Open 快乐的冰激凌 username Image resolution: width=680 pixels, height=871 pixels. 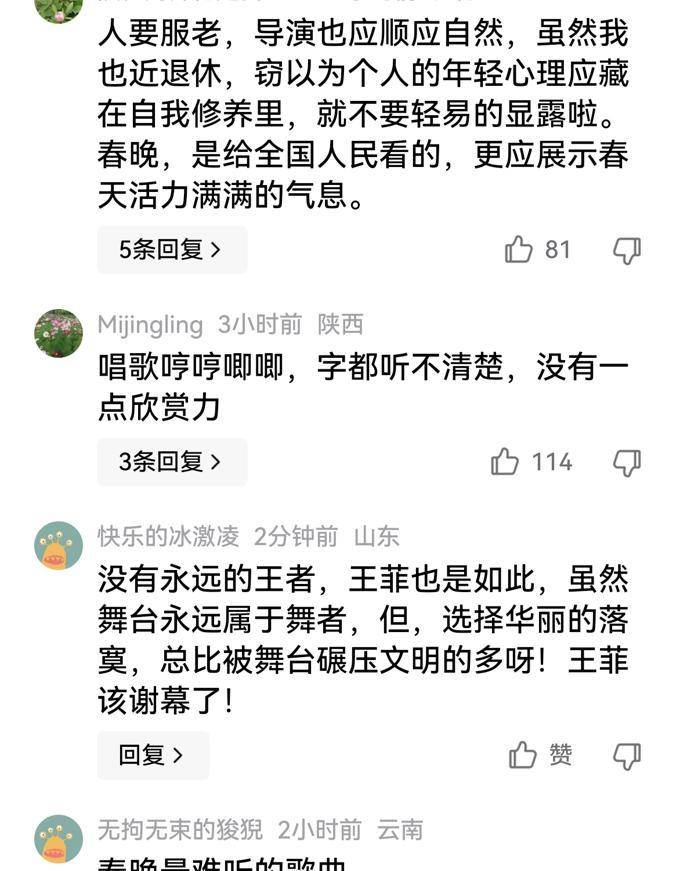tap(168, 536)
